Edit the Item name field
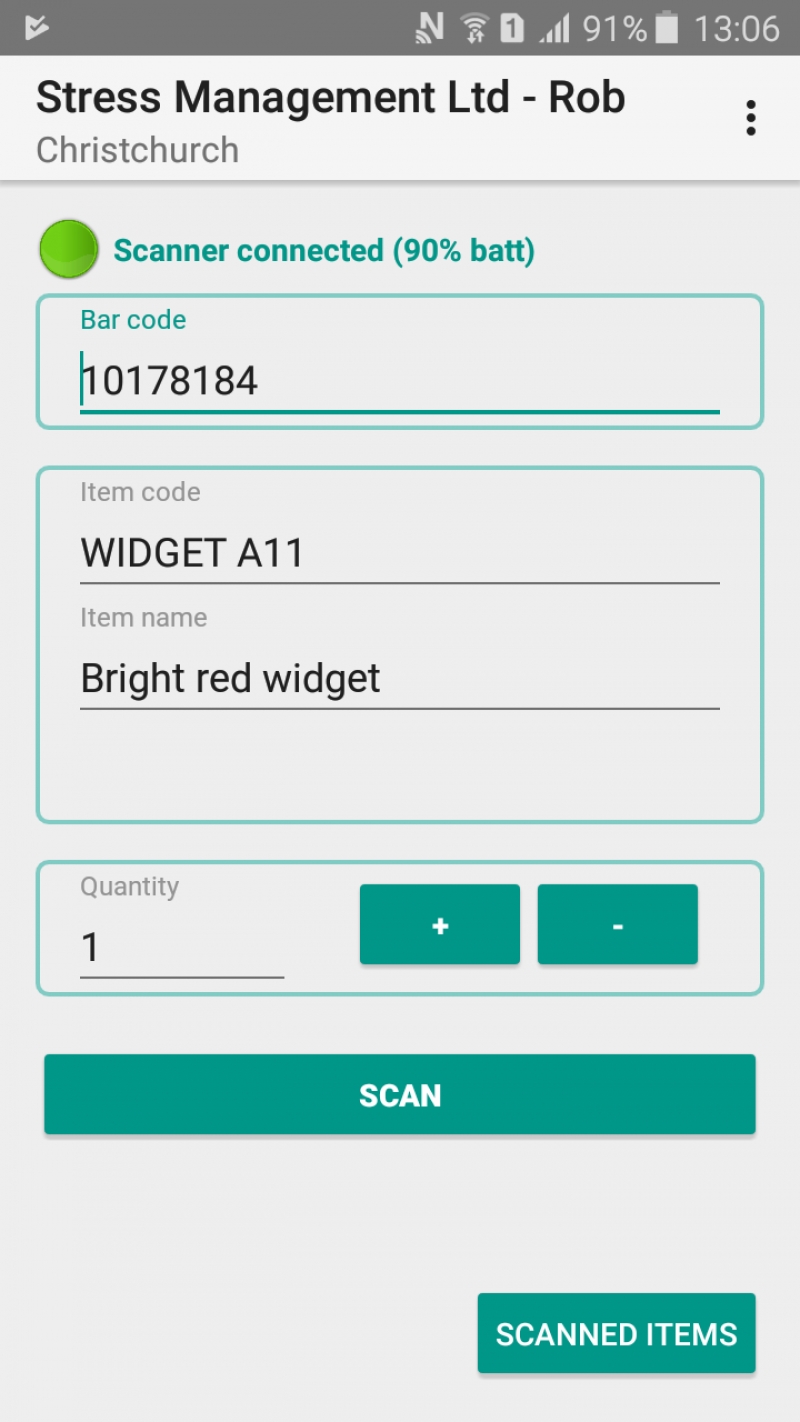Image resolution: width=800 pixels, height=1422 pixels. coord(399,679)
